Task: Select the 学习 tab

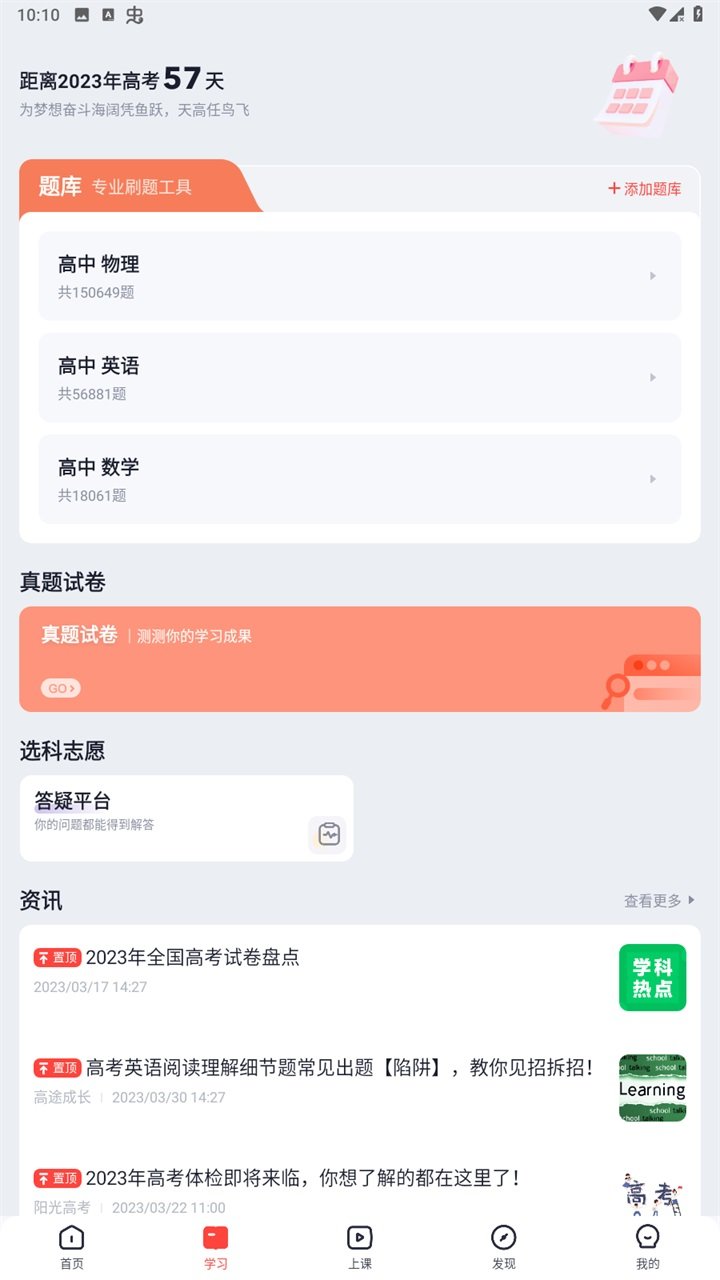Action: coord(216,1247)
